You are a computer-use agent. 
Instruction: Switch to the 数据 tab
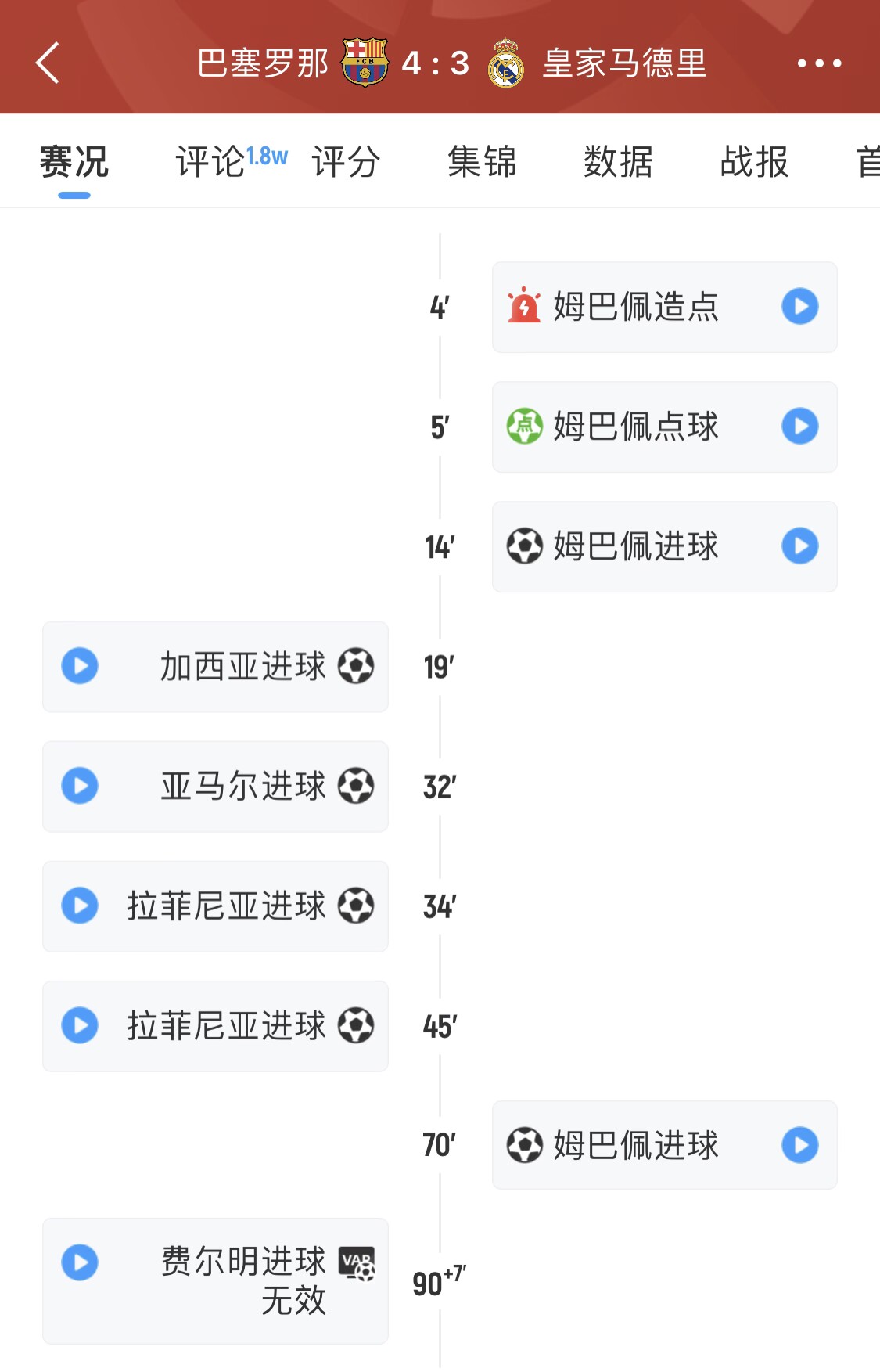(618, 163)
